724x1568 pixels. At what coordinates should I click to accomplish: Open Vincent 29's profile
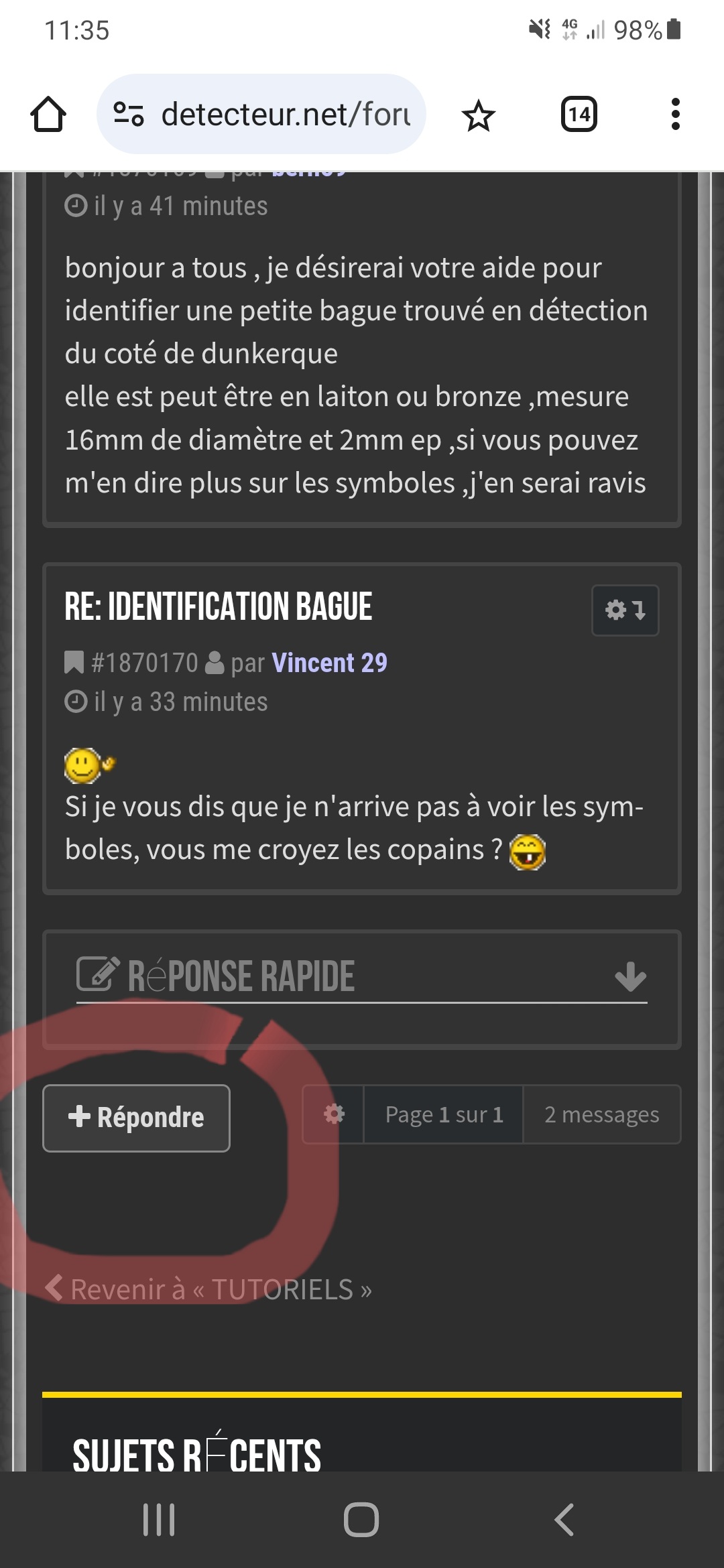click(329, 663)
